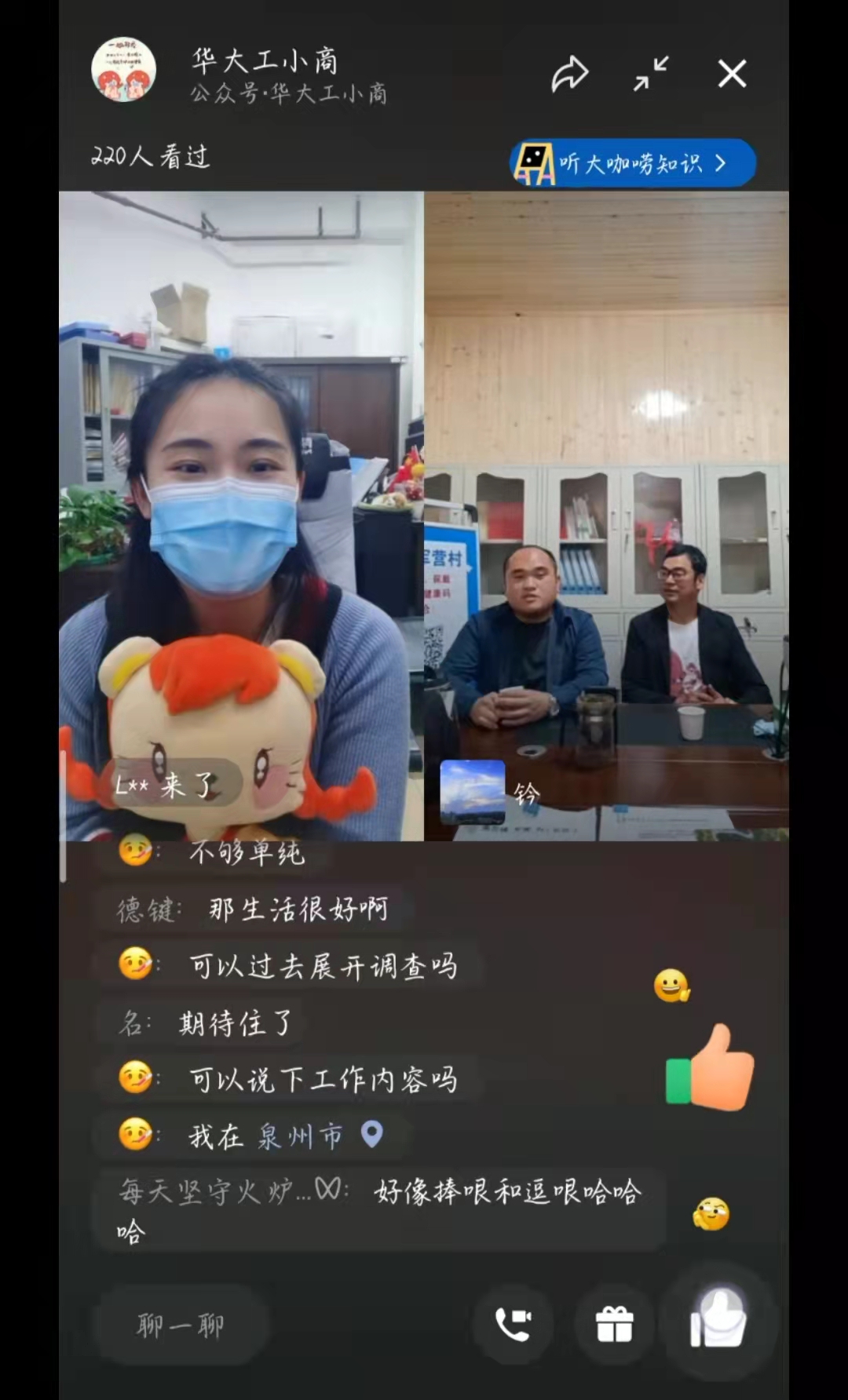Open the 听大咖唠知识 banner
The height and width of the screenshot is (1400, 848).
[x=633, y=163]
